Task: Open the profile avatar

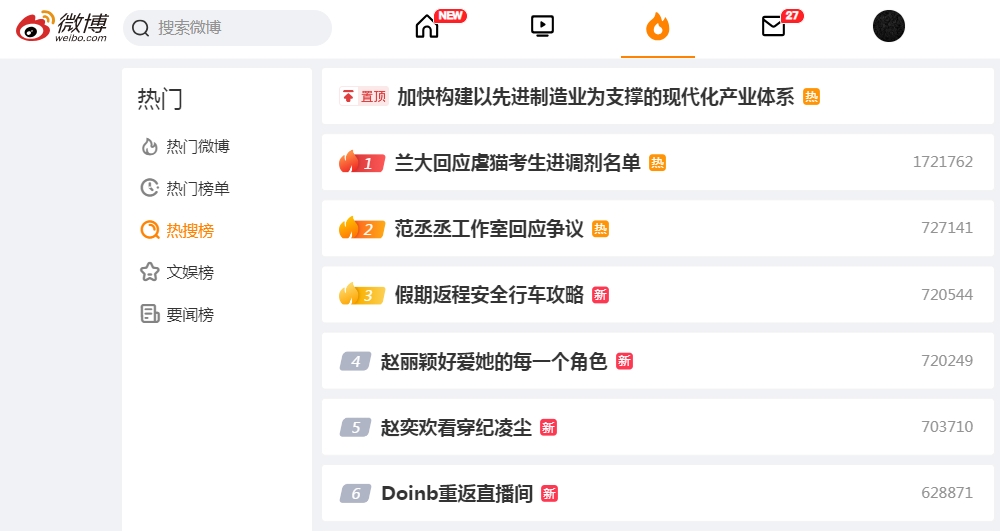Action: (x=888, y=26)
